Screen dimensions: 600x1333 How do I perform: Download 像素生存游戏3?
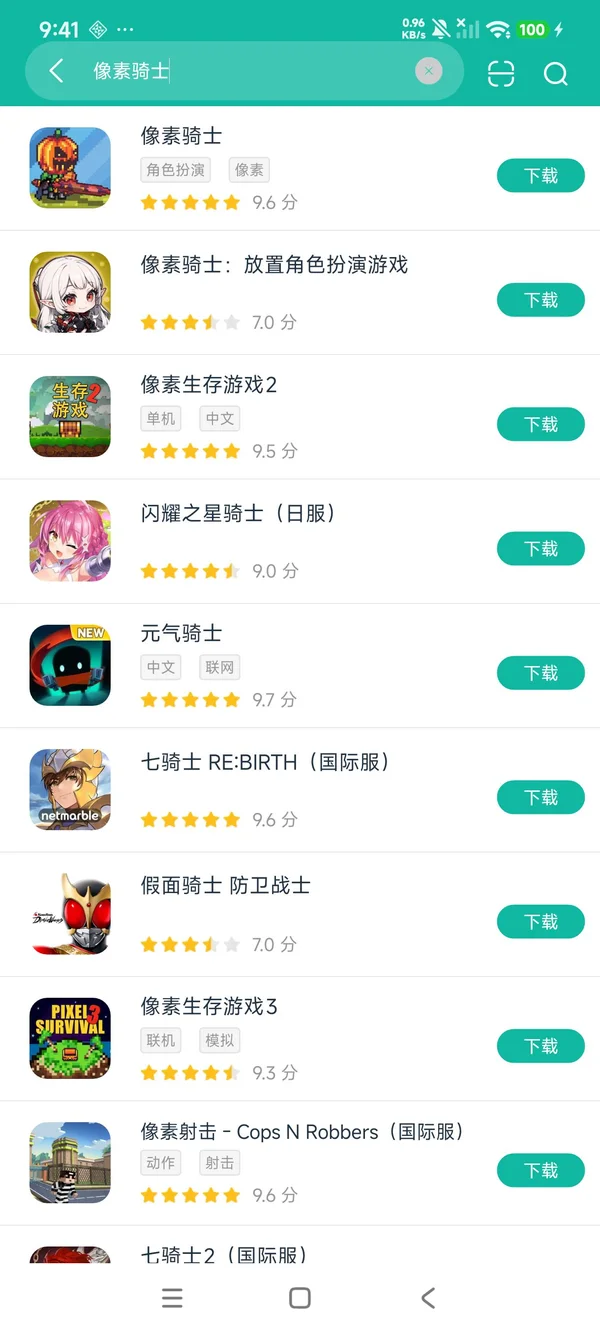pyautogui.click(x=540, y=1046)
